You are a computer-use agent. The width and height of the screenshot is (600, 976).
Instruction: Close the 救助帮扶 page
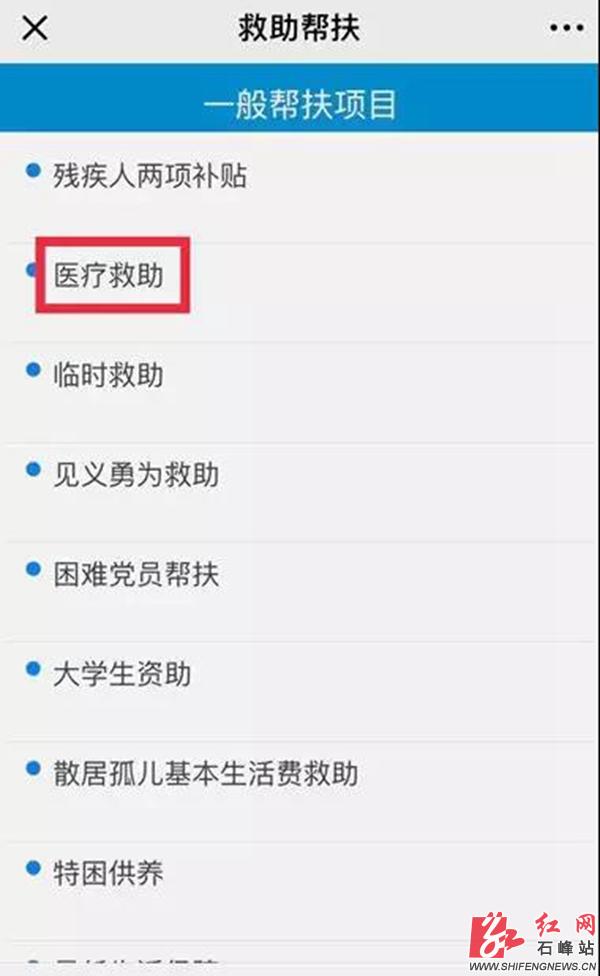coord(35,28)
